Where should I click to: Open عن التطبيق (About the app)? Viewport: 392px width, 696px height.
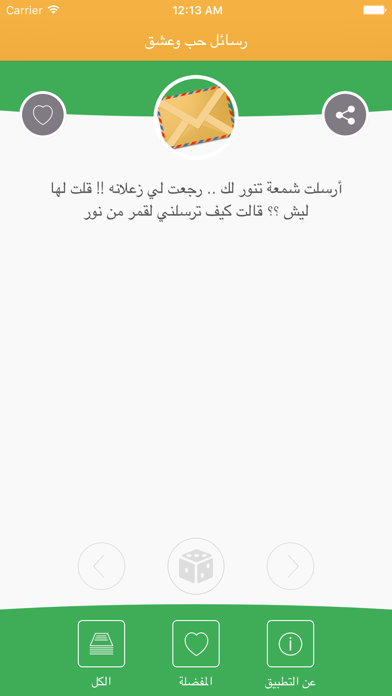(x=290, y=653)
